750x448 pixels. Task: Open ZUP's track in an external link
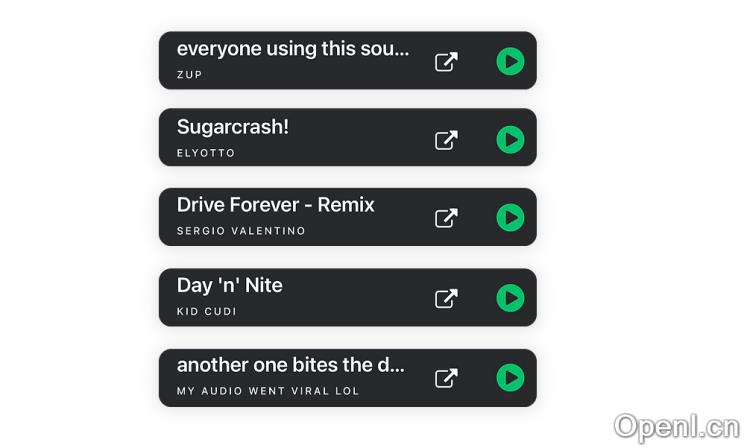click(x=446, y=61)
